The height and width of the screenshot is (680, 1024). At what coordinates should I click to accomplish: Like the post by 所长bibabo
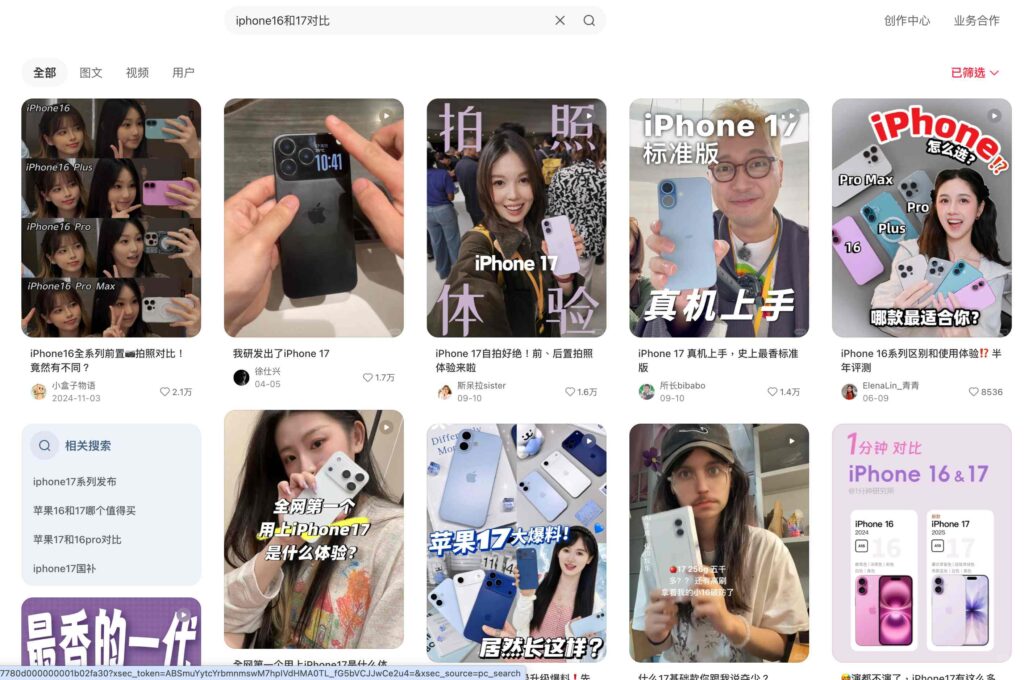[773, 392]
